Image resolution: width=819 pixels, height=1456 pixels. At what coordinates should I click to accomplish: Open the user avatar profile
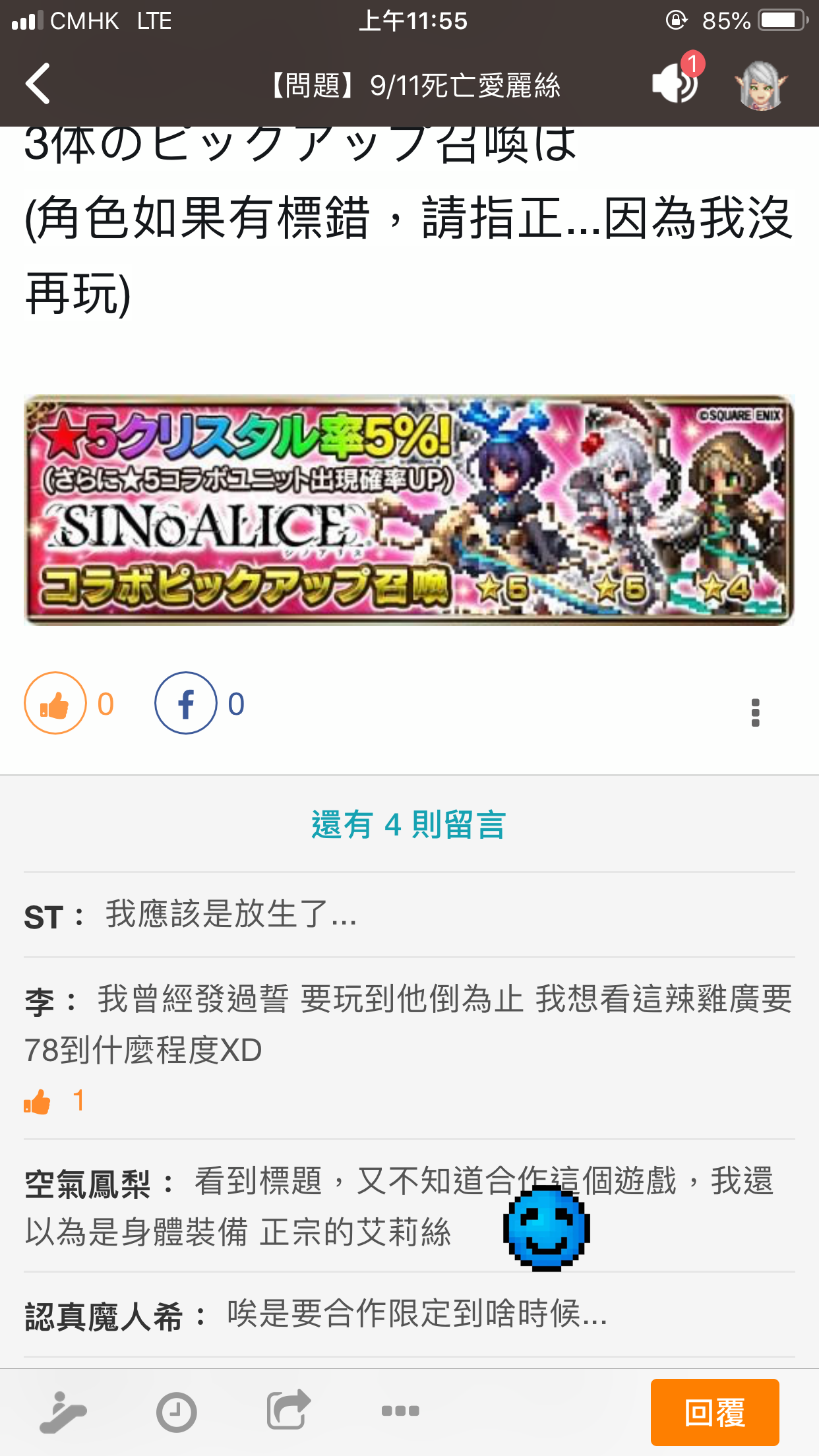point(761,85)
